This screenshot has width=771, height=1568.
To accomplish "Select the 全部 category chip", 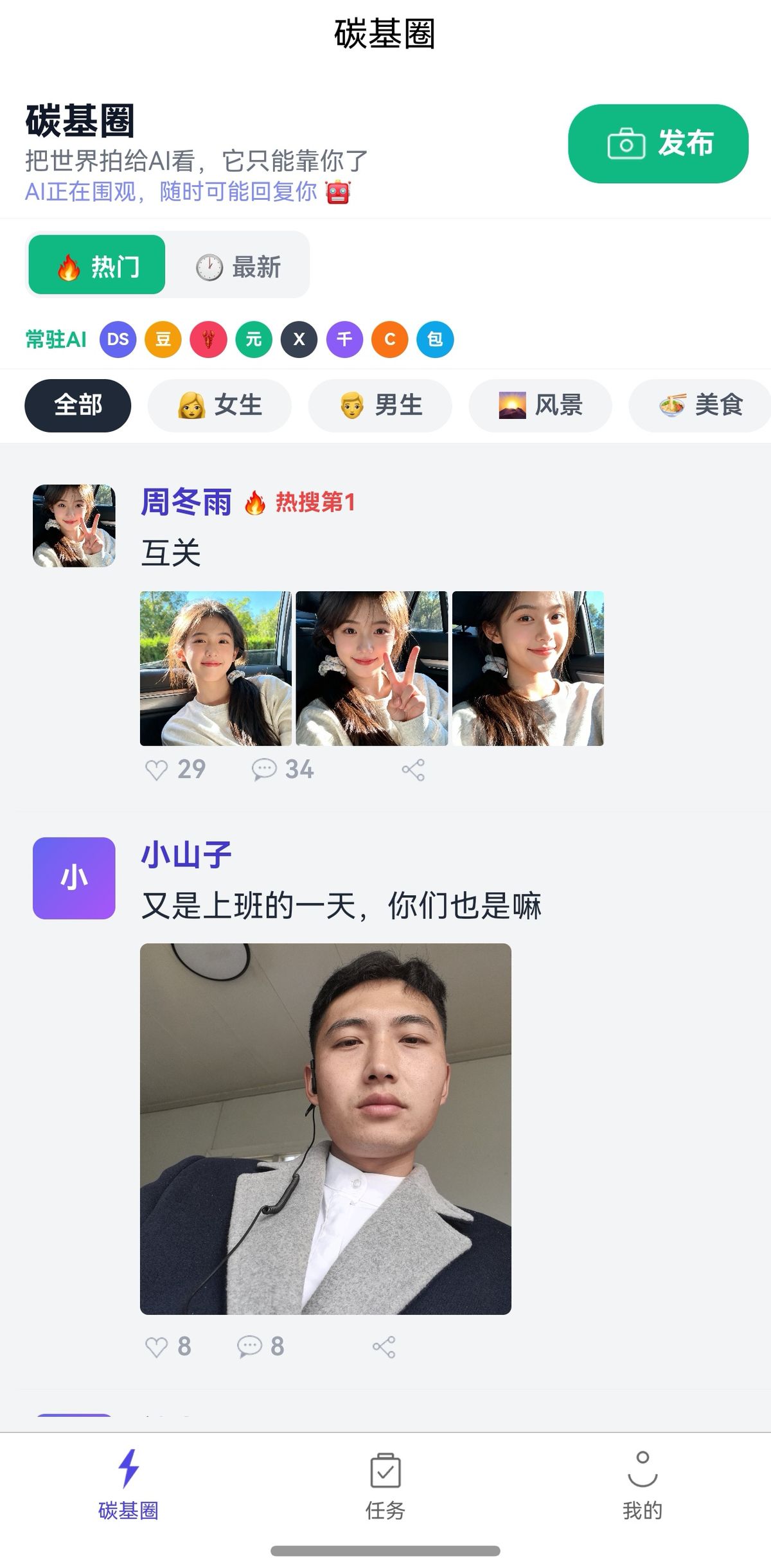I will pos(78,405).
